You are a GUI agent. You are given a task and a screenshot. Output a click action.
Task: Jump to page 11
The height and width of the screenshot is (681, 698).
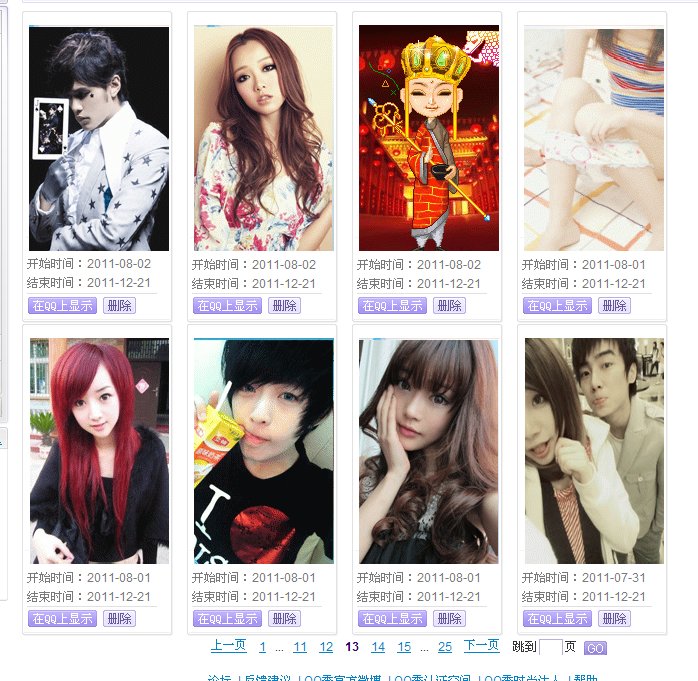pos(299,648)
